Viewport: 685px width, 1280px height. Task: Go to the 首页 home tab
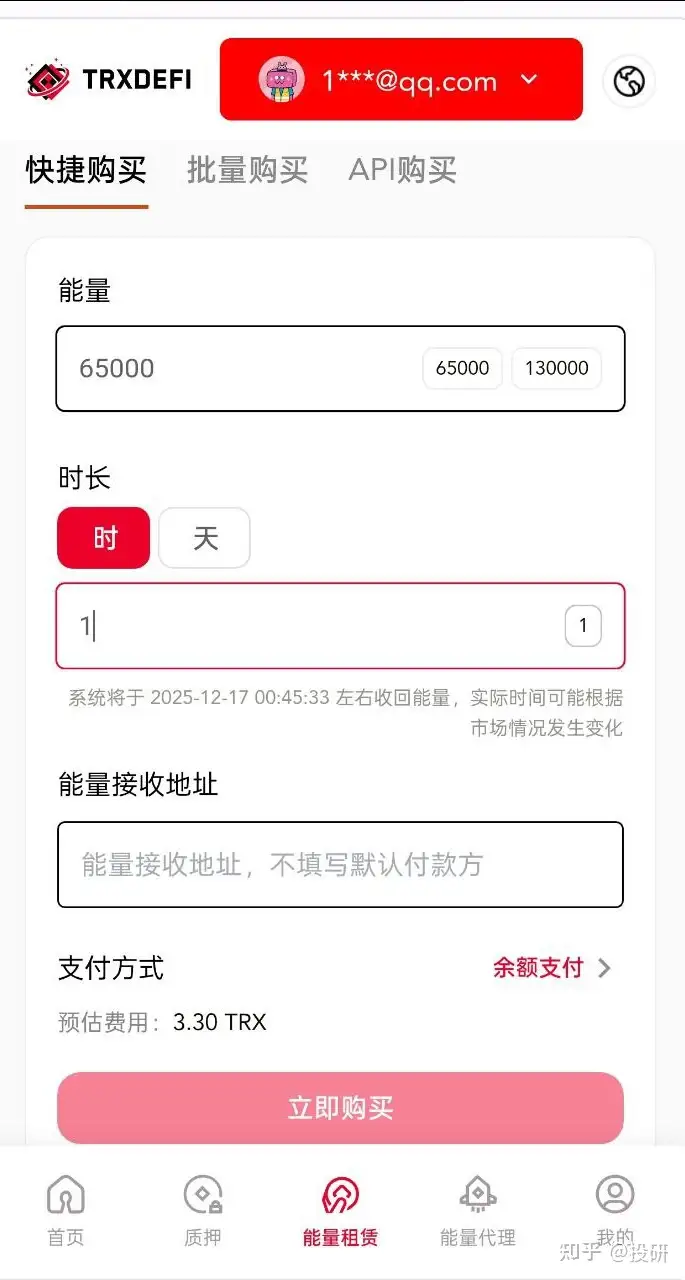pyautogui.click(x=66, y=1210)
